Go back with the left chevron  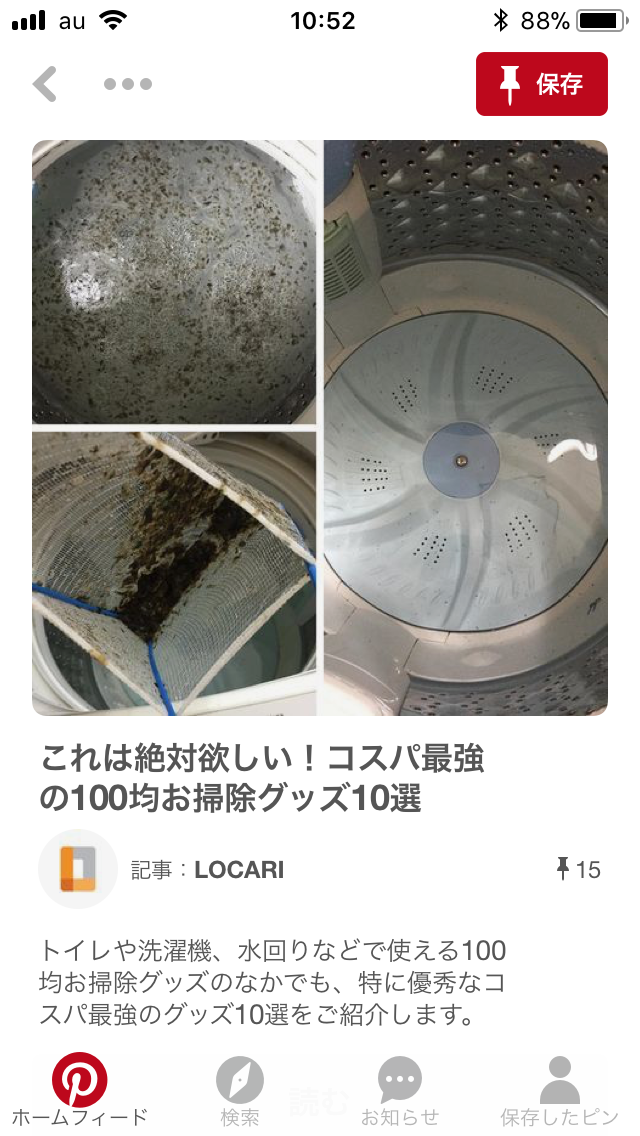tap(45, 84)
